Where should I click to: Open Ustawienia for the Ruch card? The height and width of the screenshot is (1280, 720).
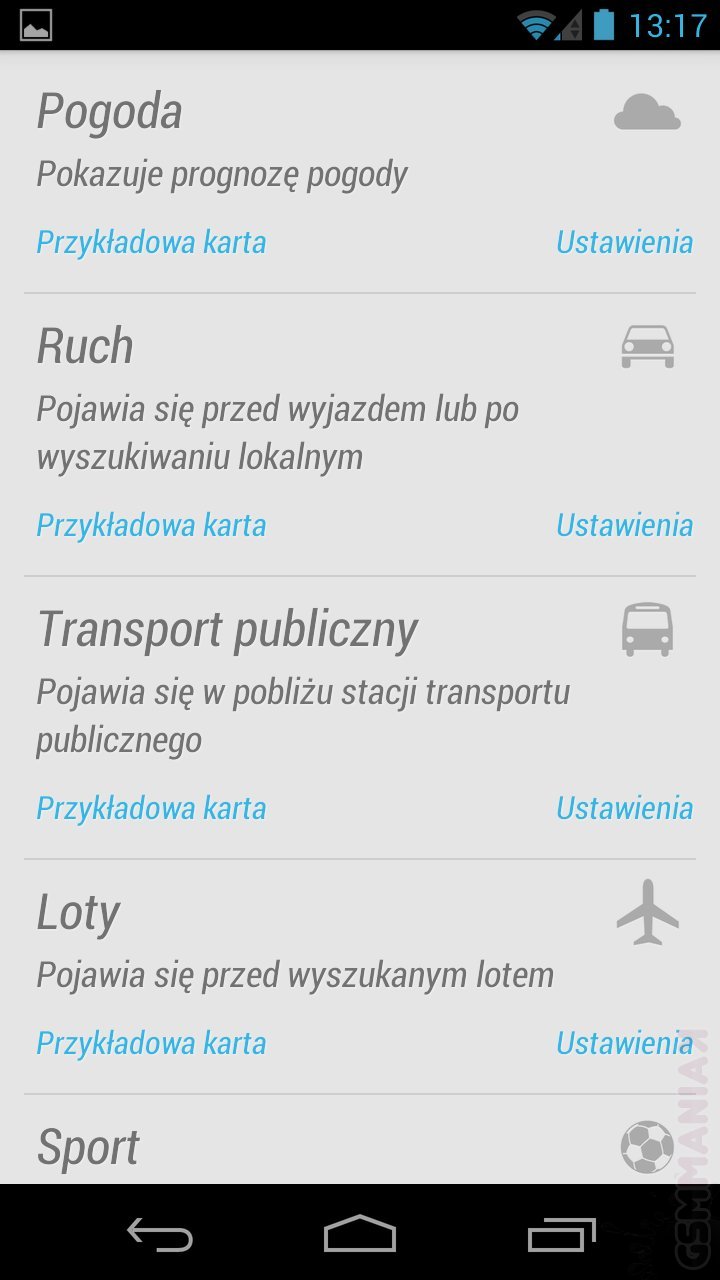(624, 526)
